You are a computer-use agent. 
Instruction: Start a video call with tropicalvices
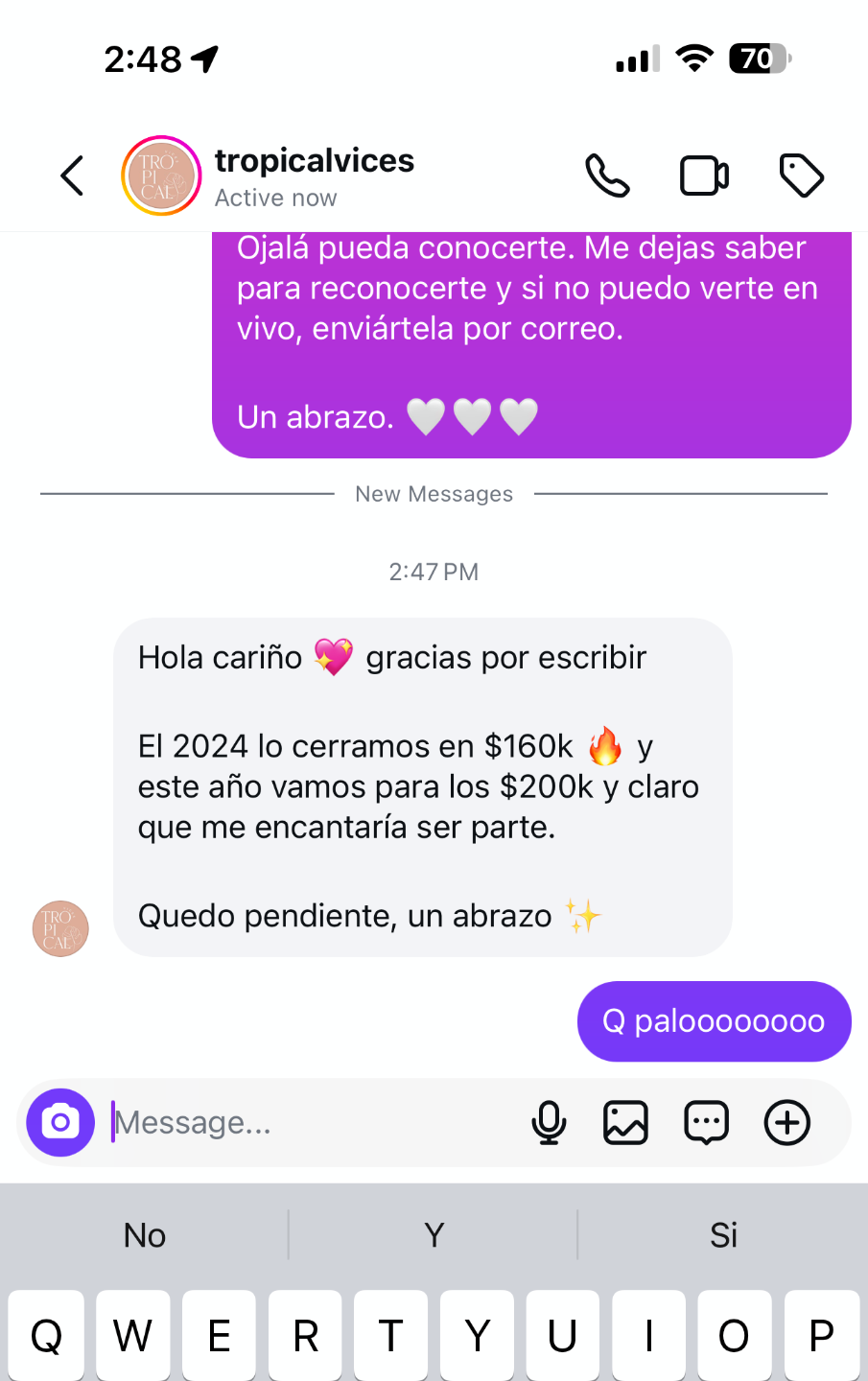point(704,176)
